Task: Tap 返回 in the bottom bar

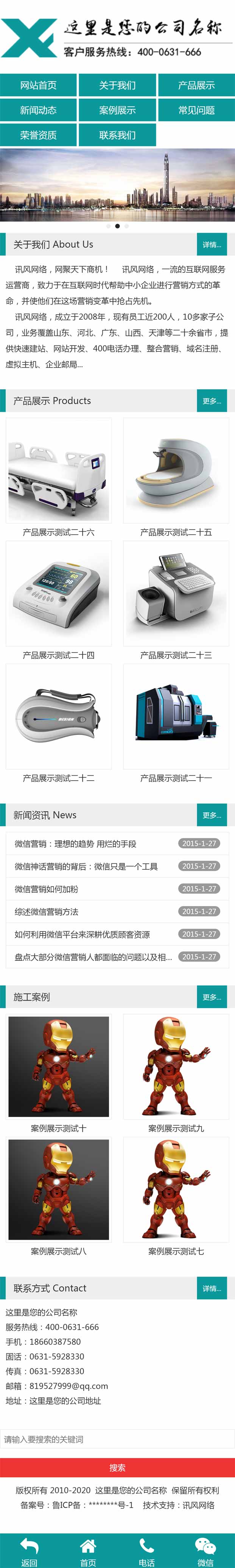Action: tap(29, 1552)
